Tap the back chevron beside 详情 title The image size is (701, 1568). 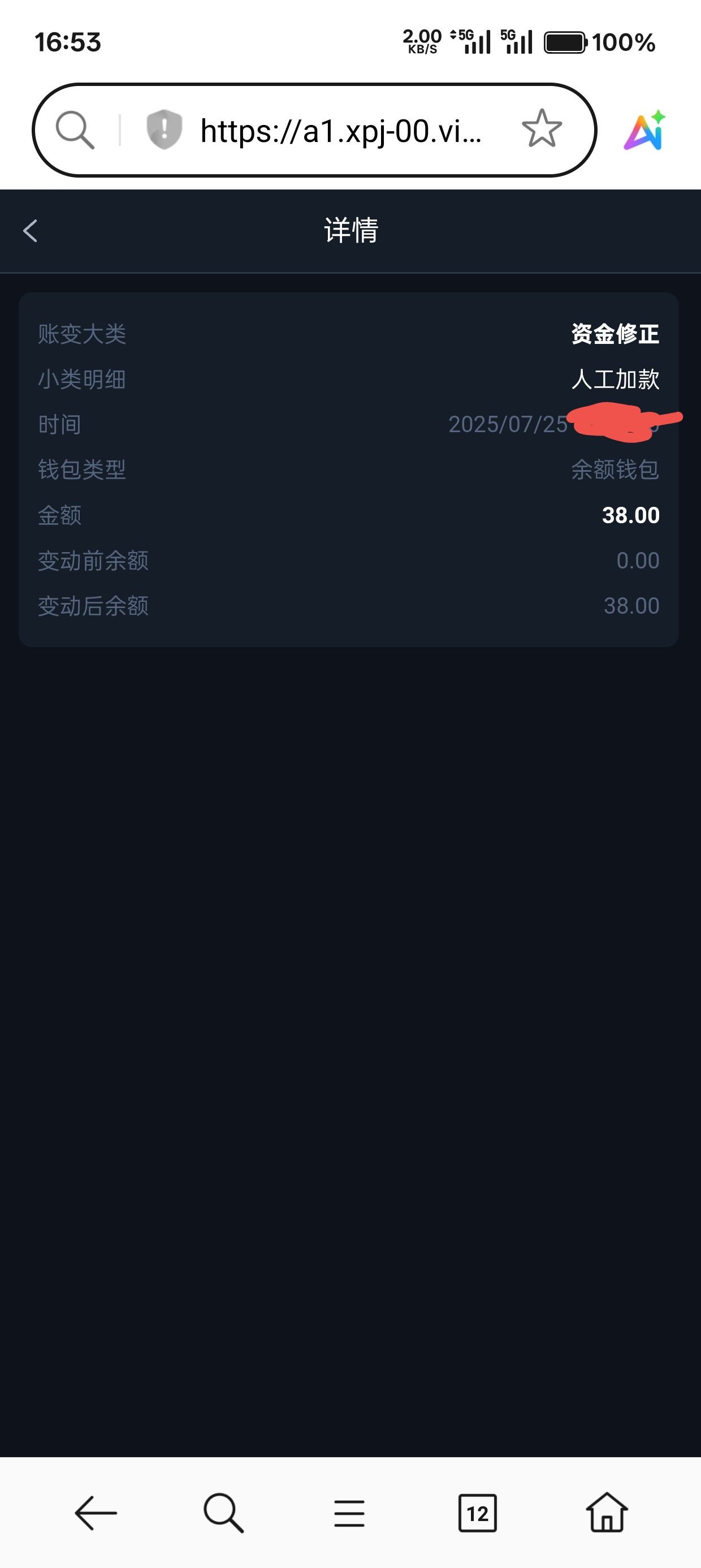click(31, 231)
